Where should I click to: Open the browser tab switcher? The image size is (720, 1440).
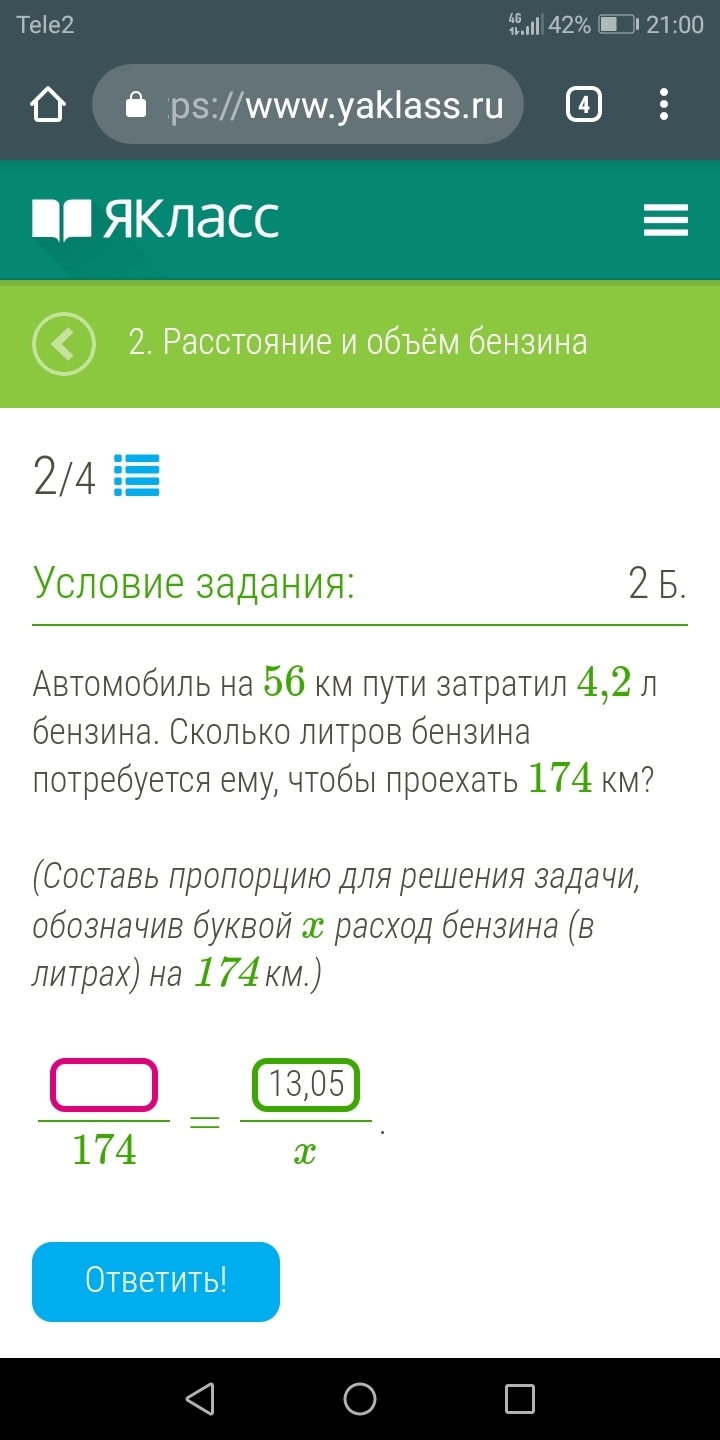[x=584, y=105]
